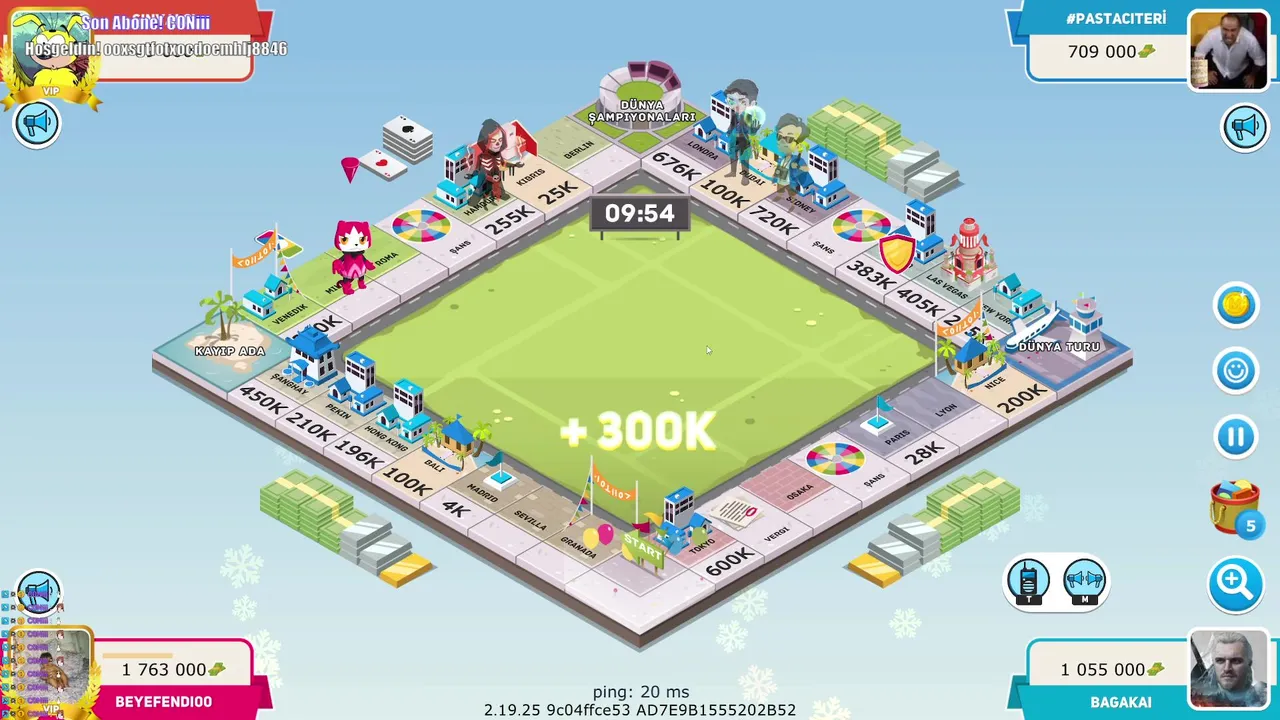The image size is (1280, 720).
Task: Open the emoji smiley menu
Action: point(1236,371)
